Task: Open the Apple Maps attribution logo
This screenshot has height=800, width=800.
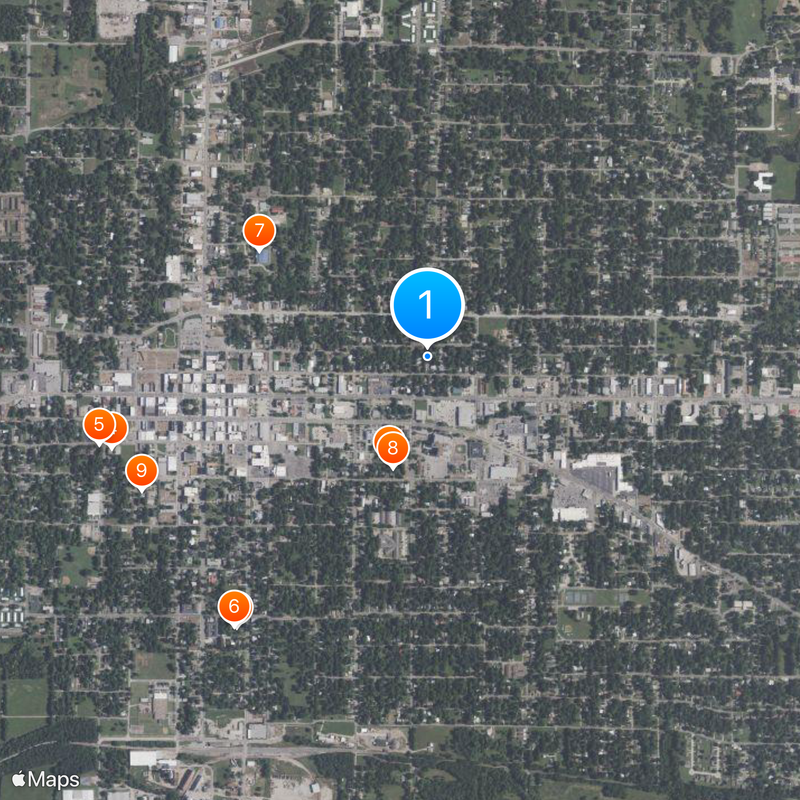Action: (45, 778)
